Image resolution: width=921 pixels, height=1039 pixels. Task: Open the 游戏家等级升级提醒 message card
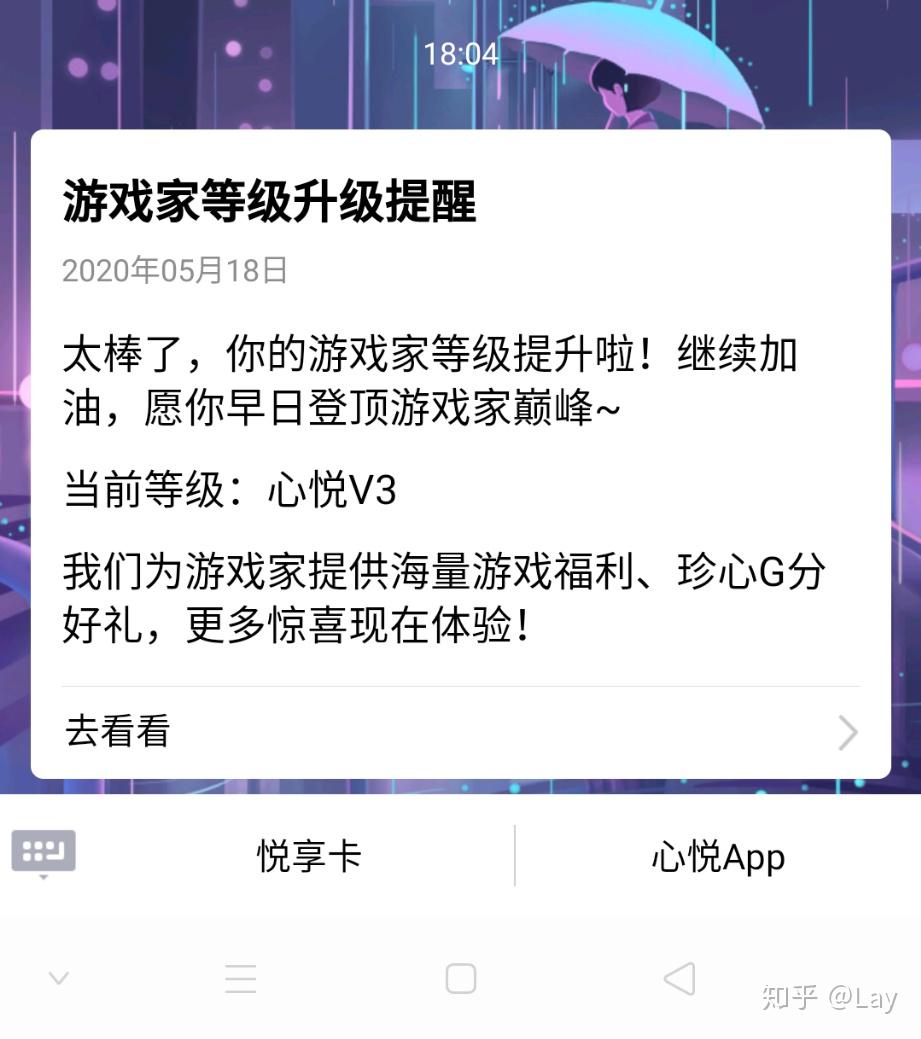pos(460,450)
